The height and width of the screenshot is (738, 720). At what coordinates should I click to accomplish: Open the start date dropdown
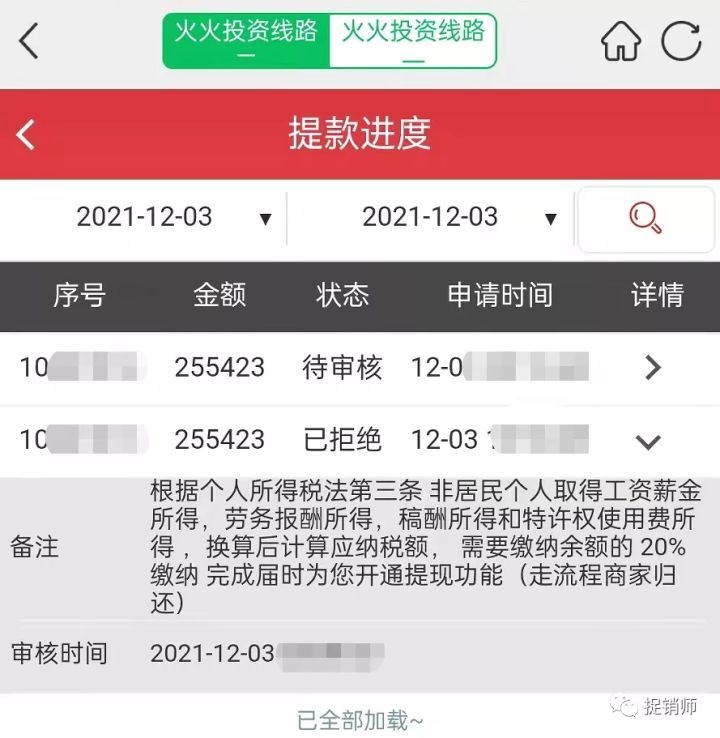click(170, 218)
